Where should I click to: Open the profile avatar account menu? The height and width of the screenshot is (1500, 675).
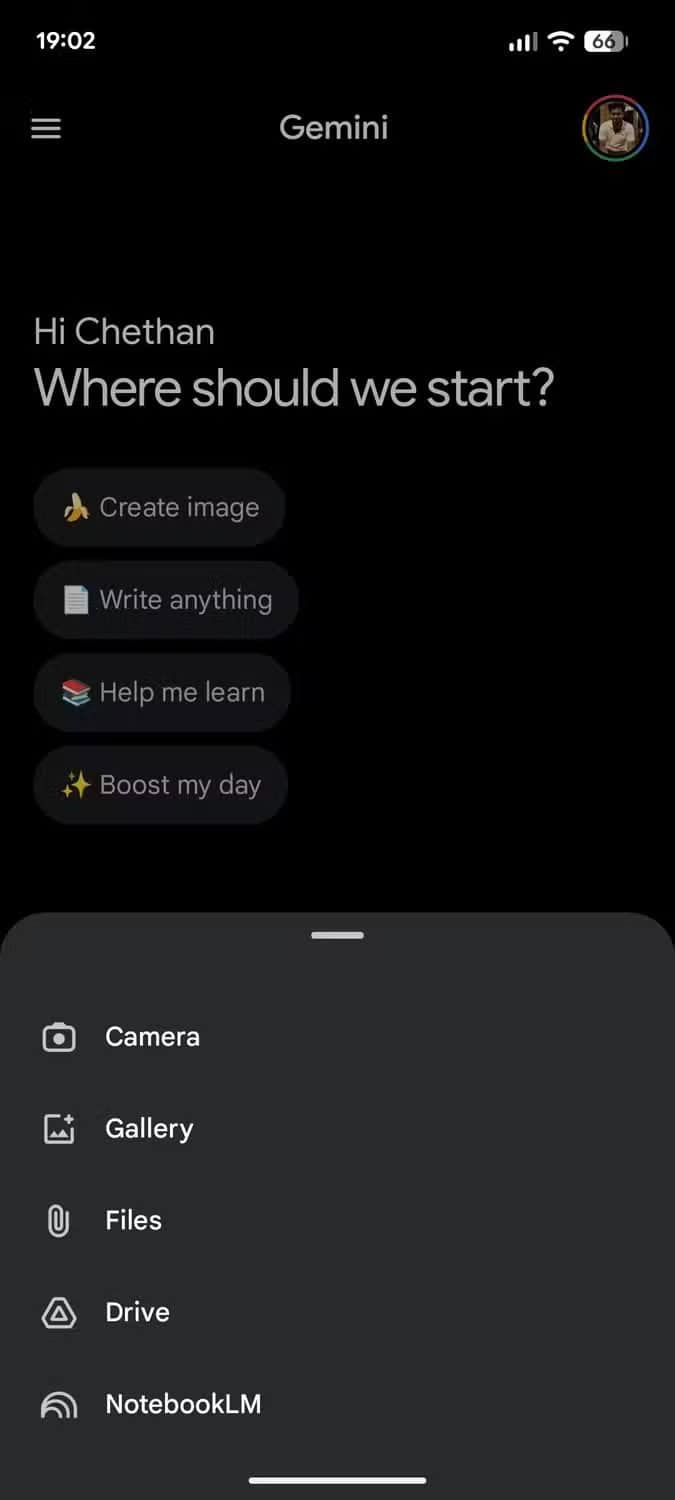[x=615, y=128]
